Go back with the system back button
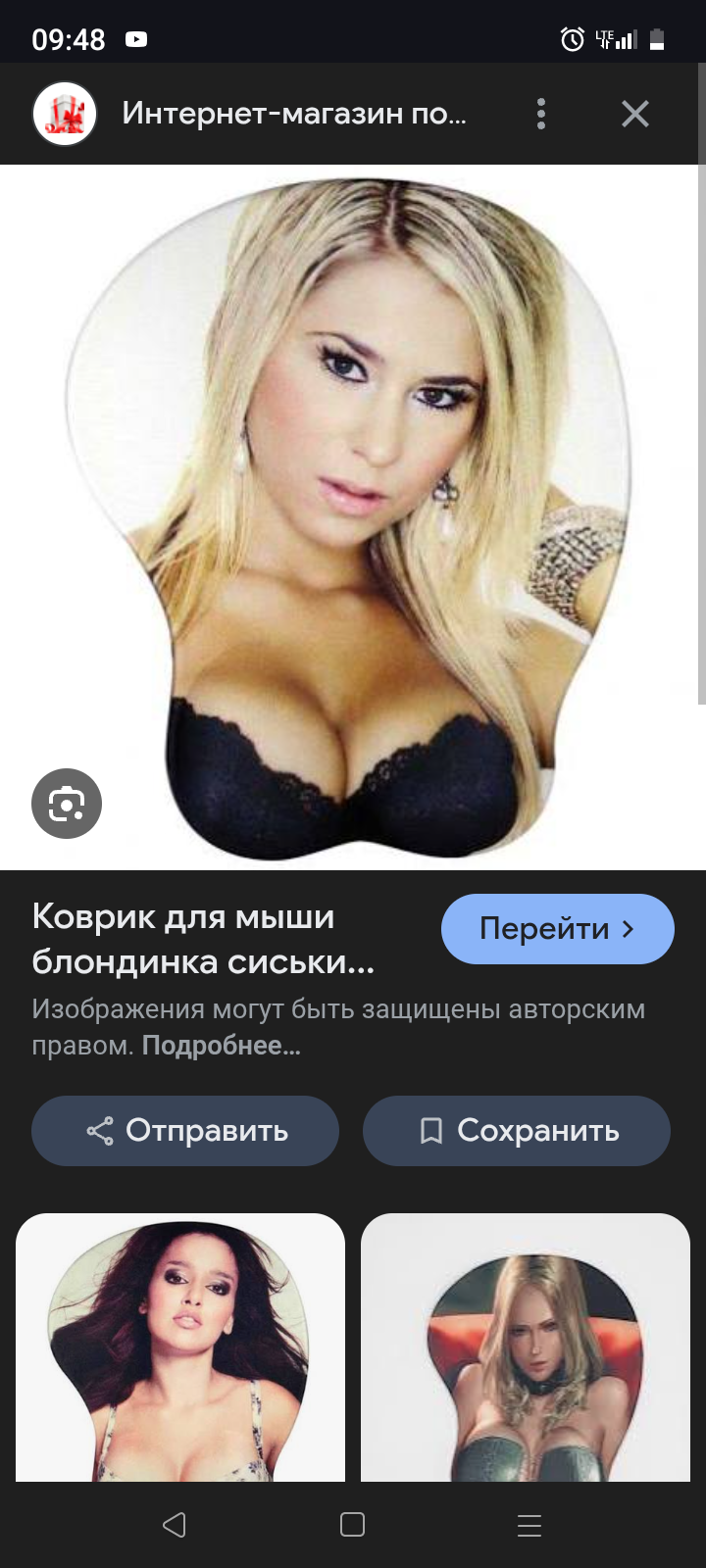Viewport: 706px width, 1568px height. tap(175, 1525)
